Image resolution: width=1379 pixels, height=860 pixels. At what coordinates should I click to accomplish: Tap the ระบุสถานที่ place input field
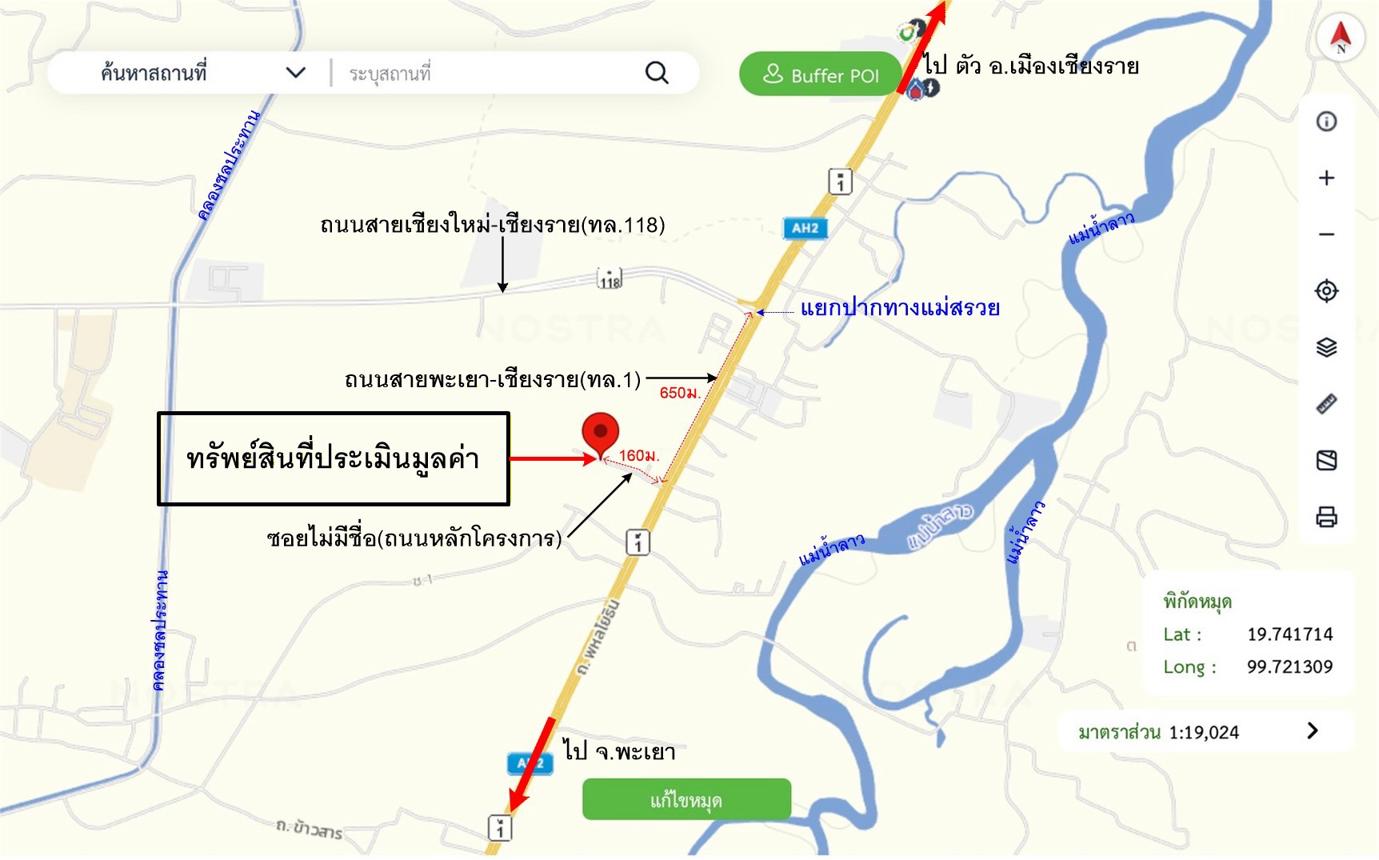pos(490,73)
